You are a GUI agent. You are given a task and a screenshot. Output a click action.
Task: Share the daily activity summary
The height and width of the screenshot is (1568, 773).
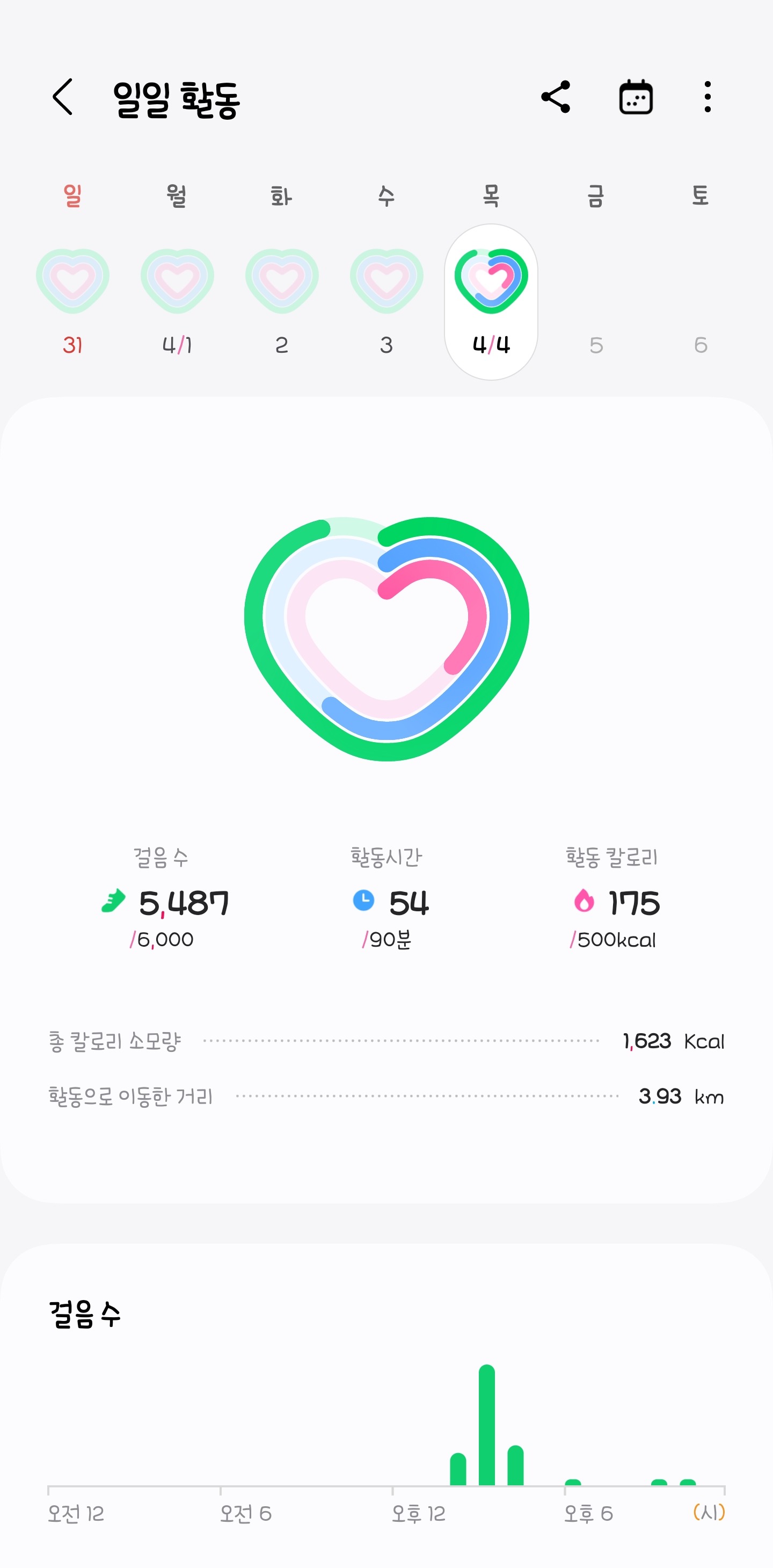point(555,97)
